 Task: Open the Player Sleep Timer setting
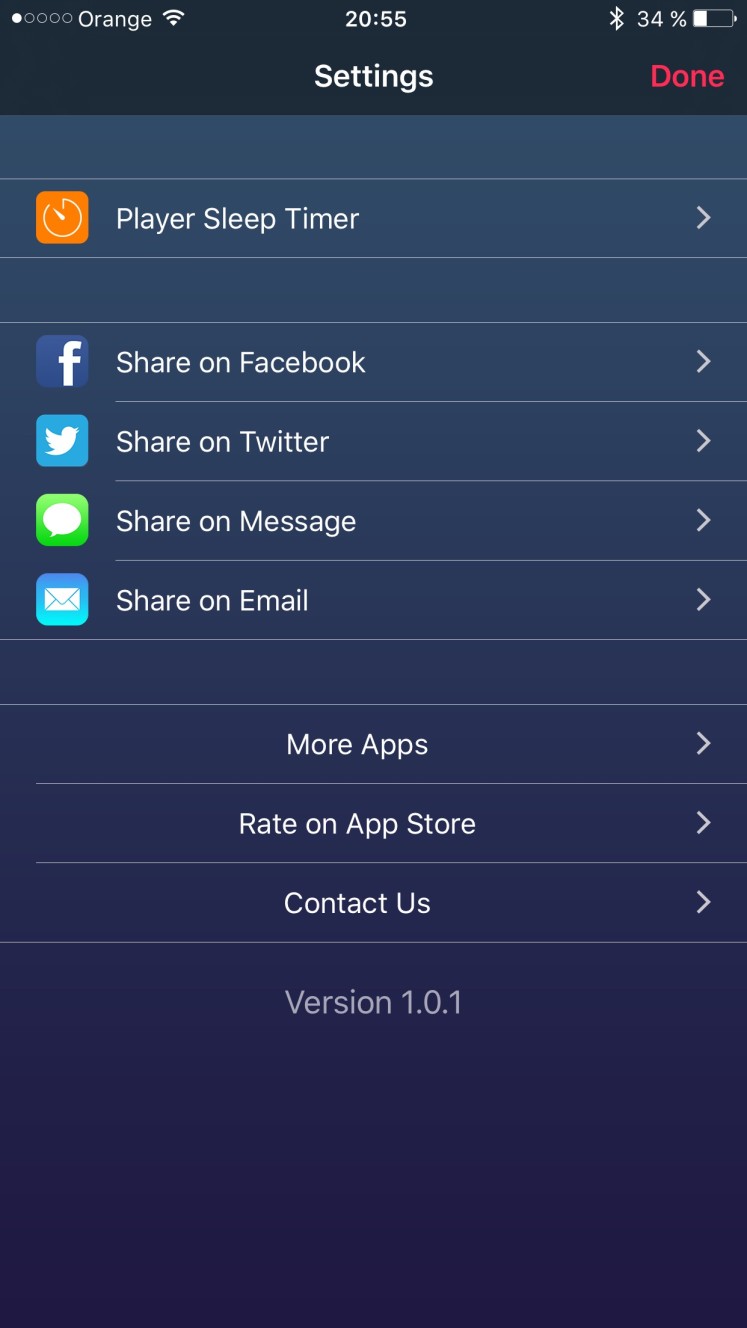(373, 218)
